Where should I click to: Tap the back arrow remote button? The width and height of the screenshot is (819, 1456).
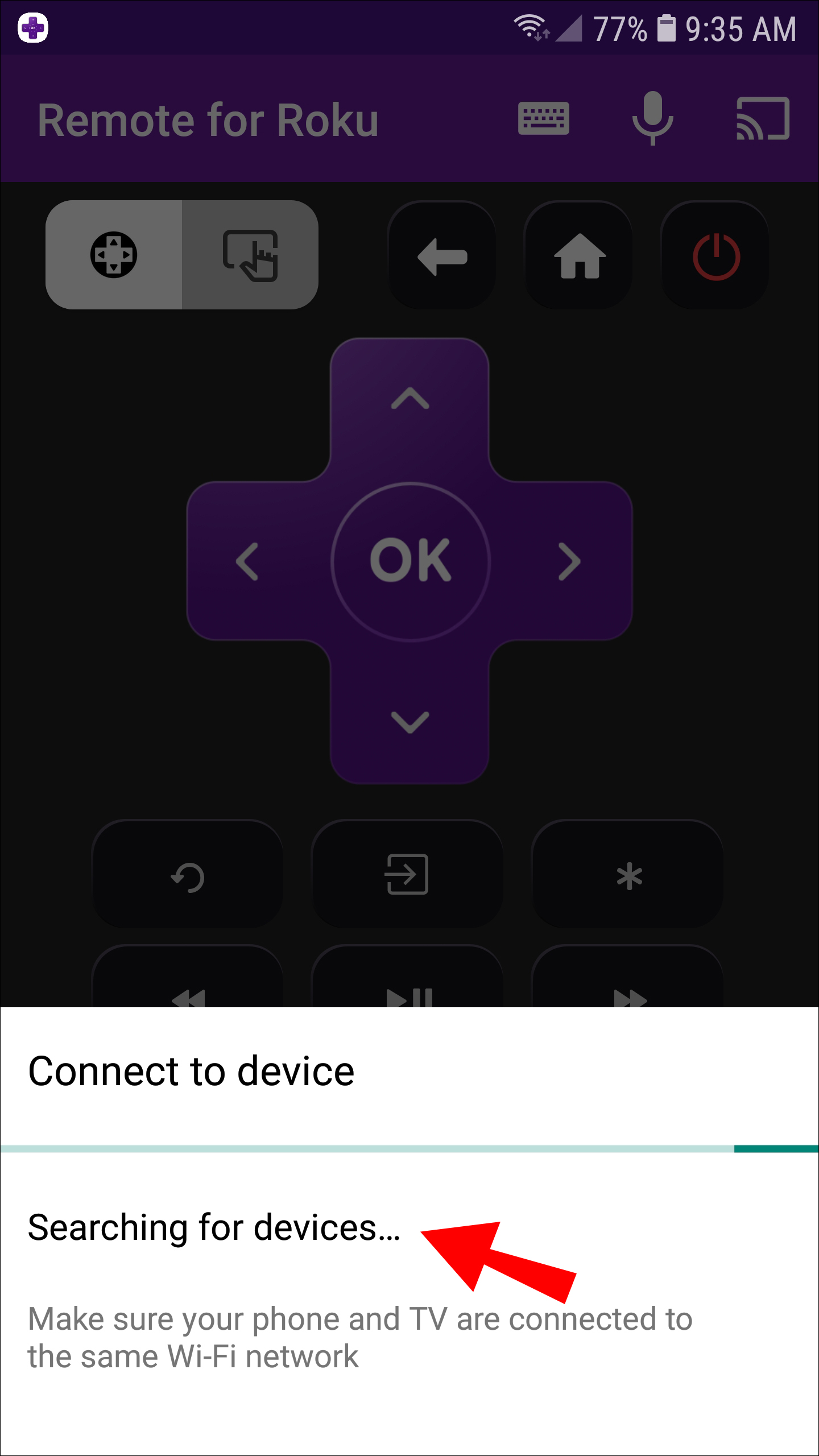click(x=442, y=256)
